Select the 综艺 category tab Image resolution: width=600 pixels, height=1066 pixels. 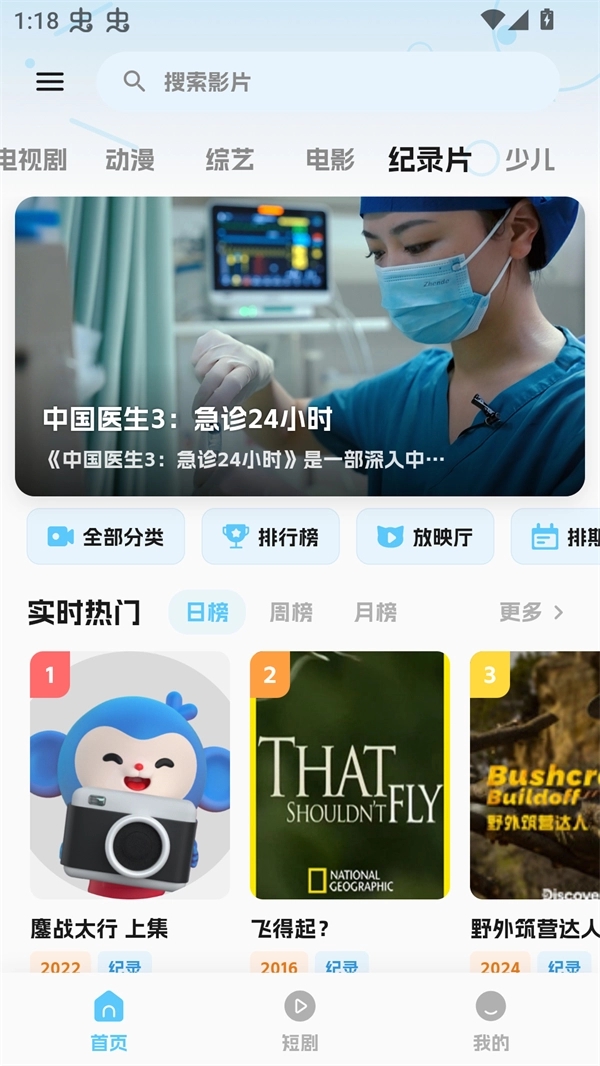230,159
